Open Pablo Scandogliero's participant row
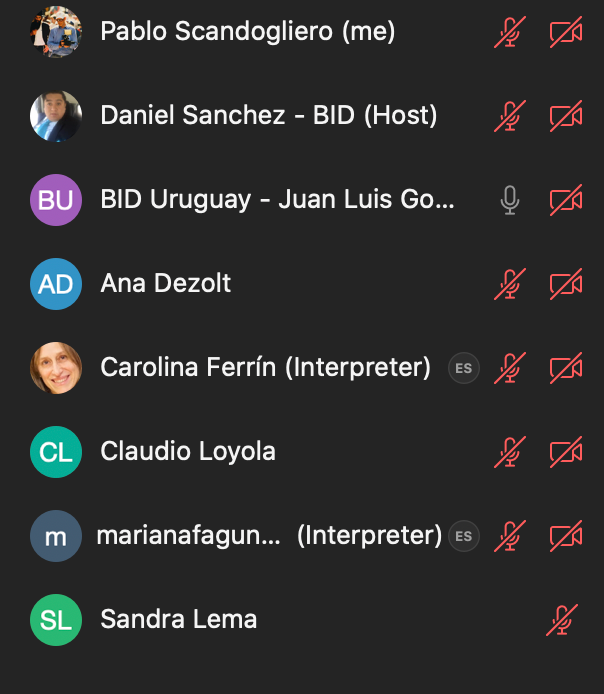 (247, 32)
